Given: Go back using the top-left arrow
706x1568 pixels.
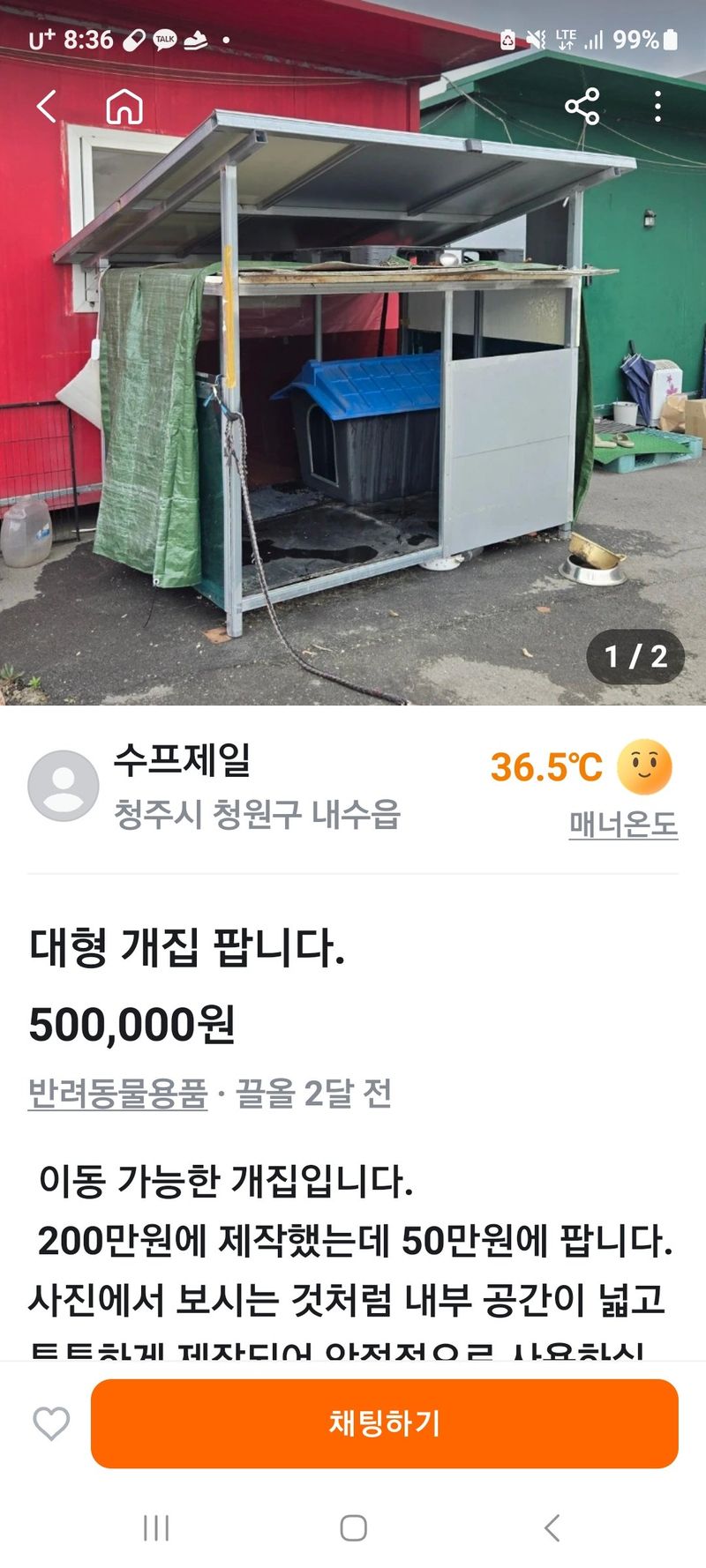Looking at the screenshot, I should pos(47,107).
